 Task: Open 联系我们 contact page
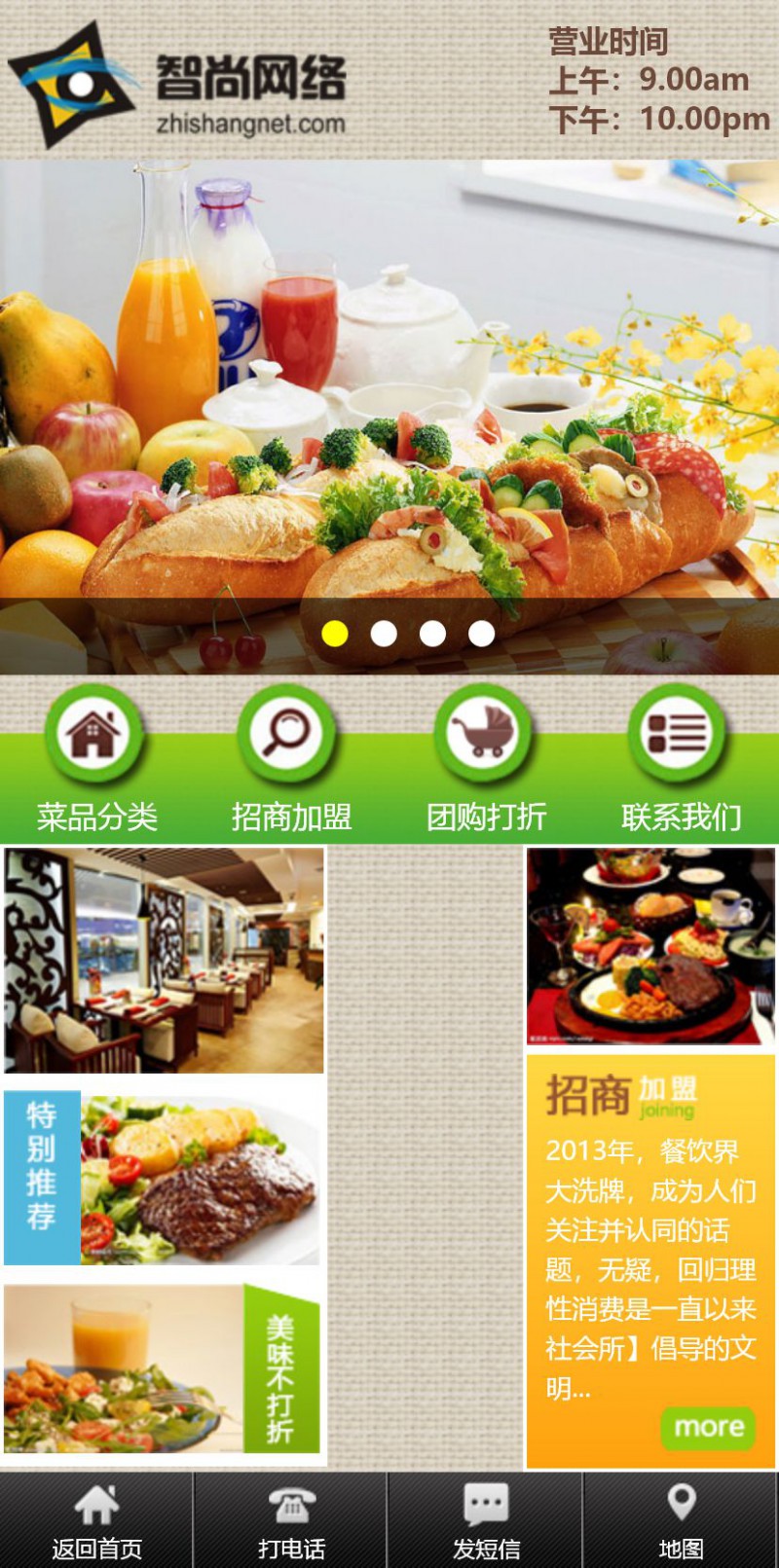[x=681, y=759]
